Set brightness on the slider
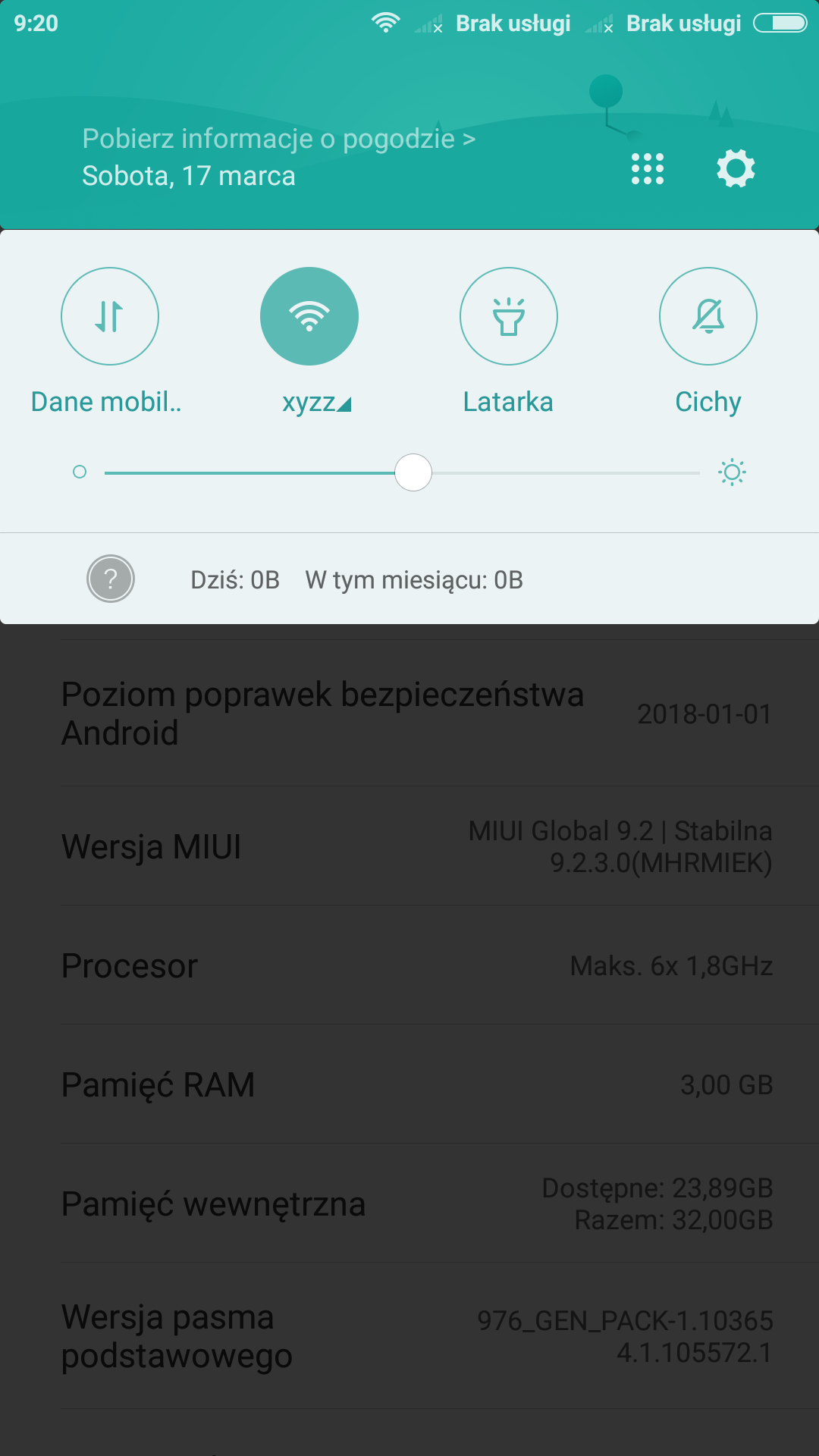 [413, 472]
